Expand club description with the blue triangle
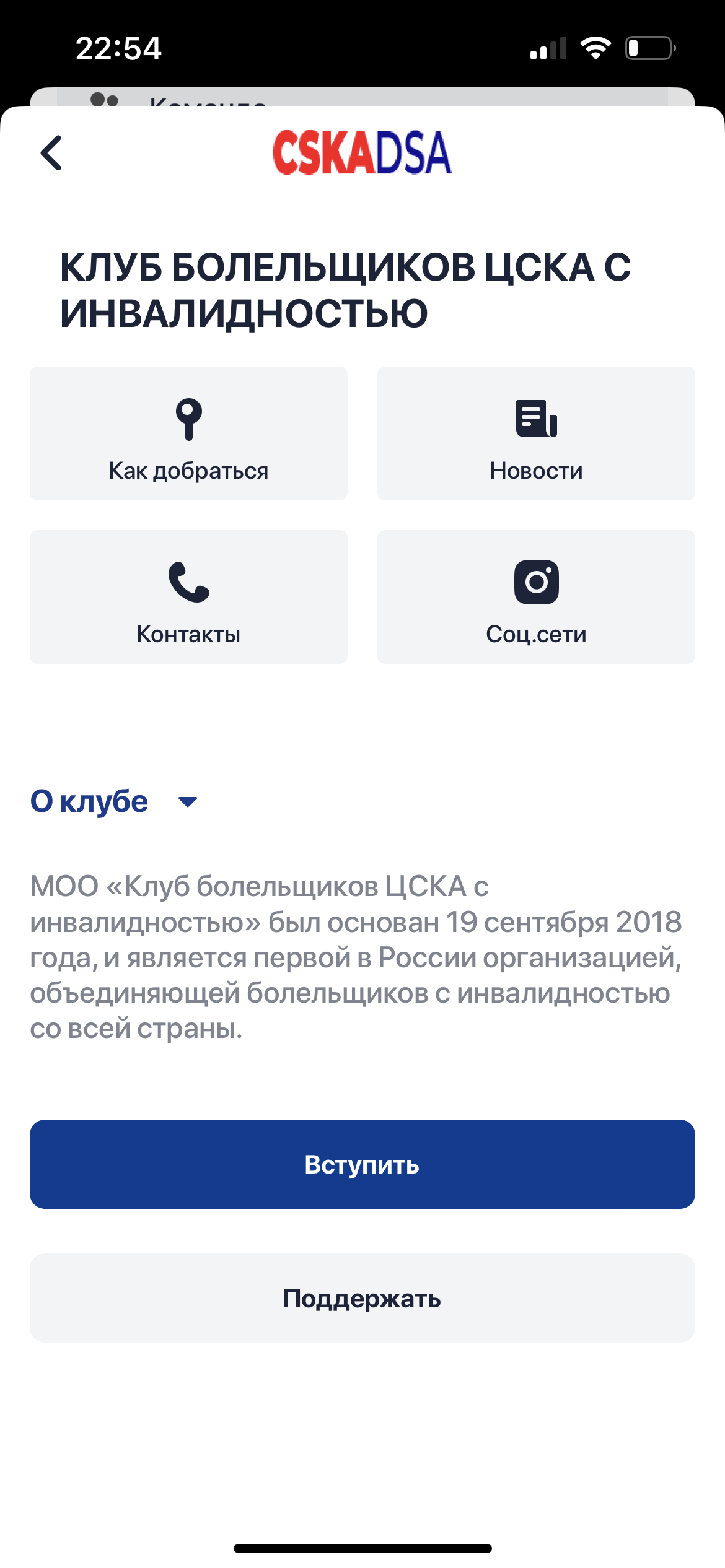725x1568 pixels. pos(188,802)
